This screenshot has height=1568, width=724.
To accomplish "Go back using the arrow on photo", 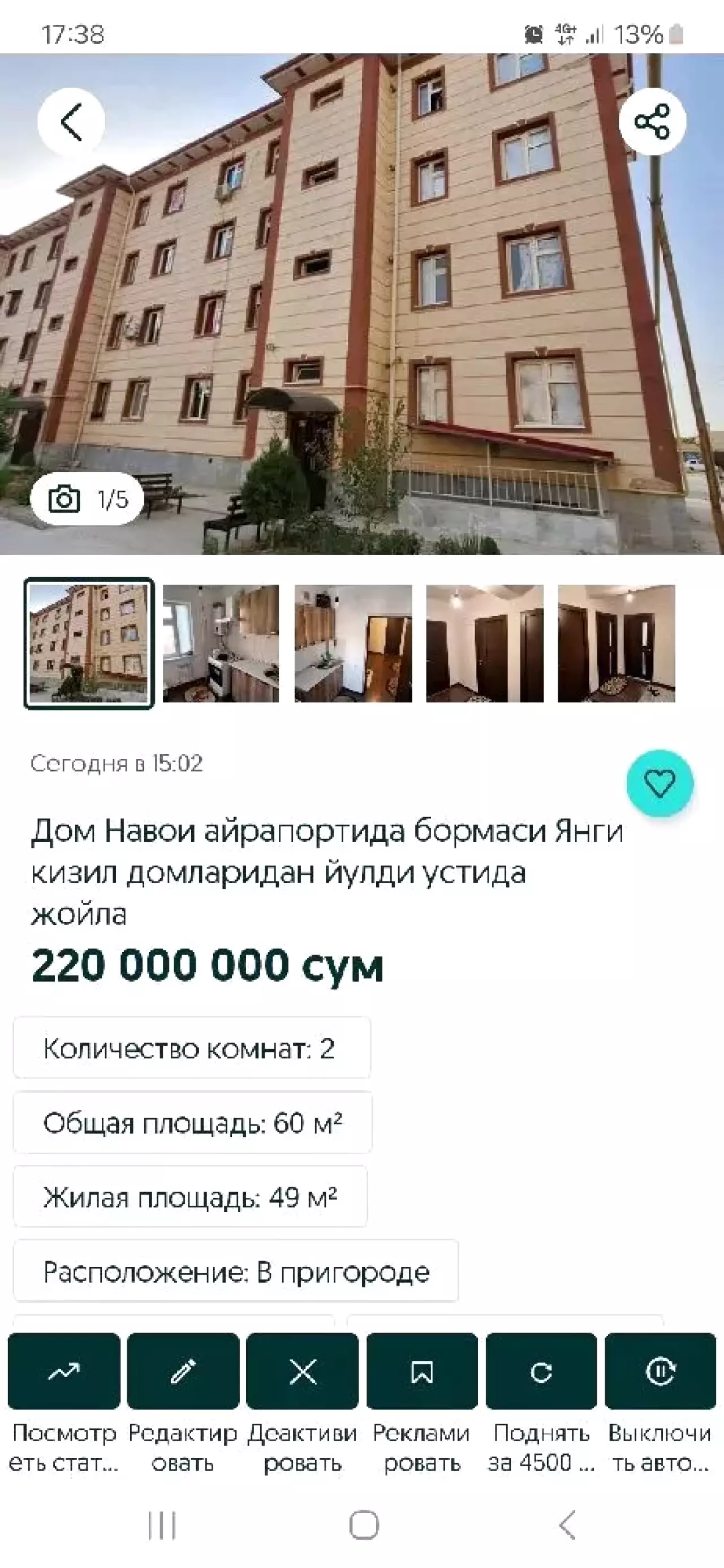I will pos(71,122).
